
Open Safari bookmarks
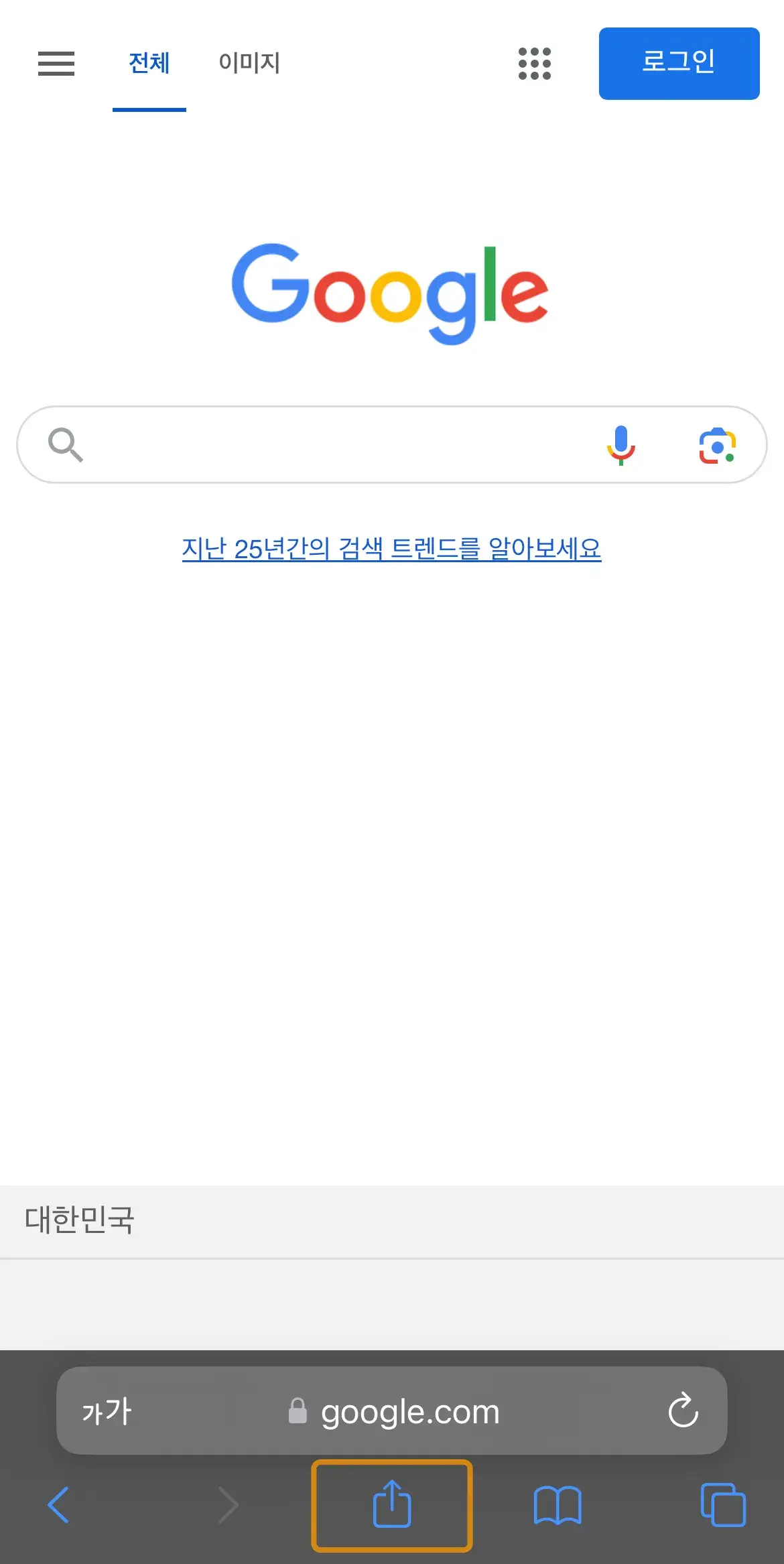coord(558,1506)
